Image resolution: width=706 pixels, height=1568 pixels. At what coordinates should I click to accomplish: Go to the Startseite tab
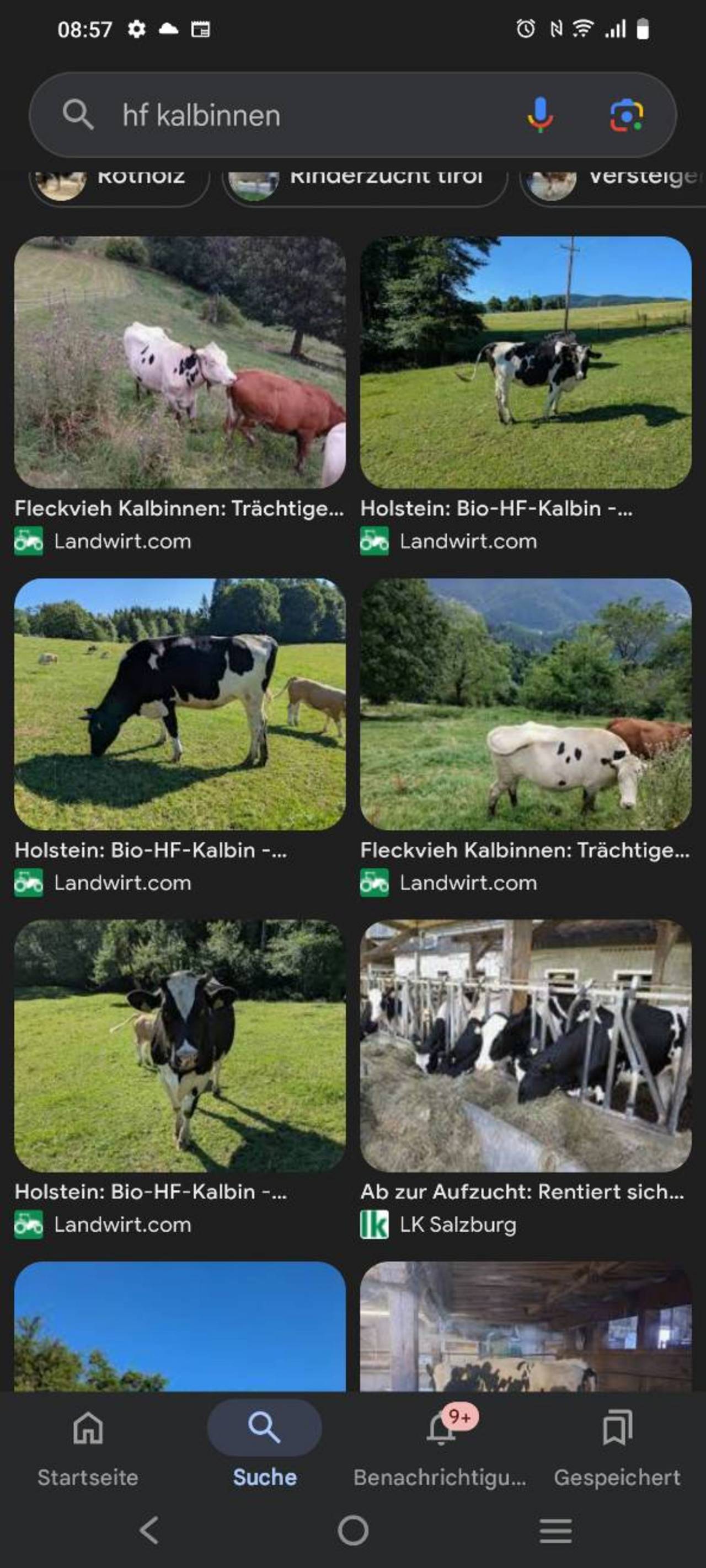point(88,1449)
